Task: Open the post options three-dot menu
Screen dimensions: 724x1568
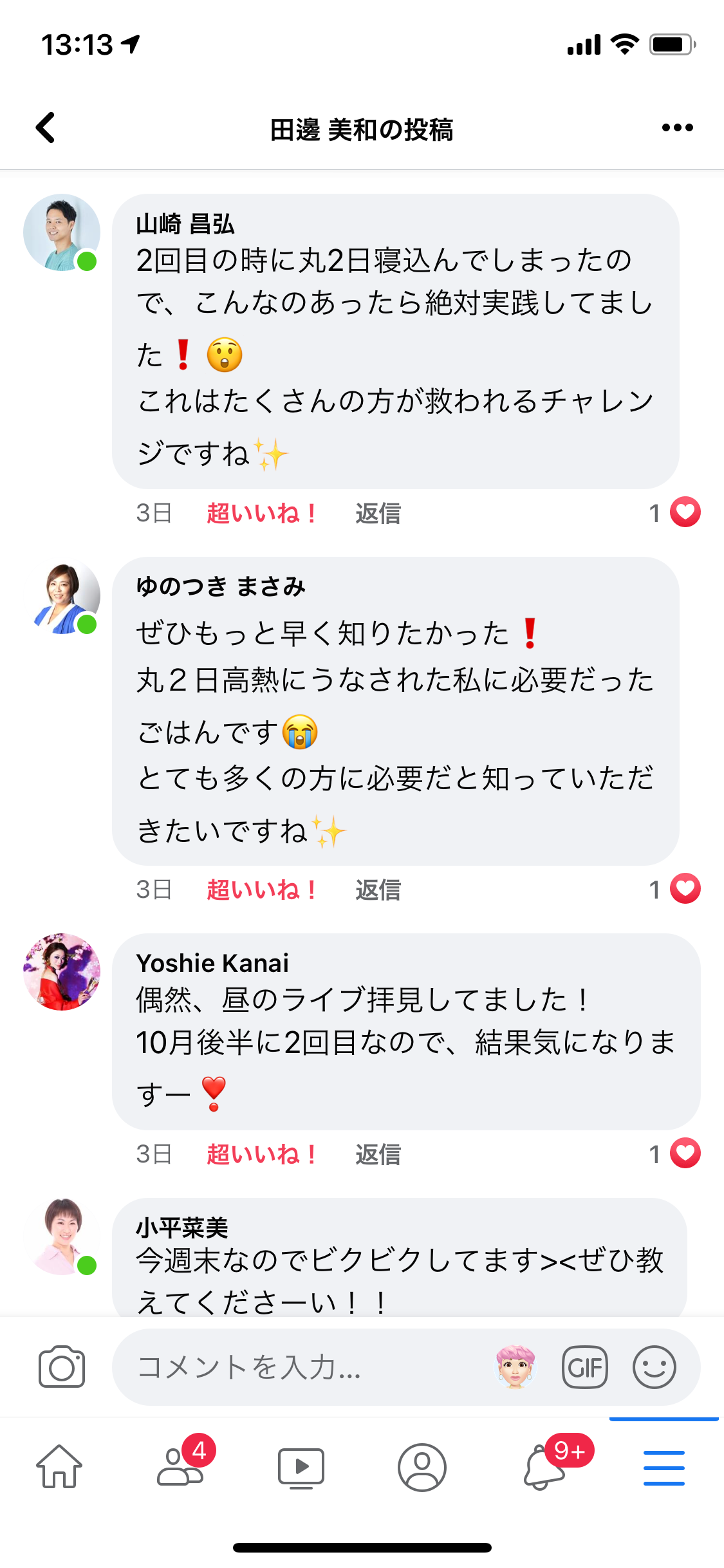Action: tap(677, 127)
